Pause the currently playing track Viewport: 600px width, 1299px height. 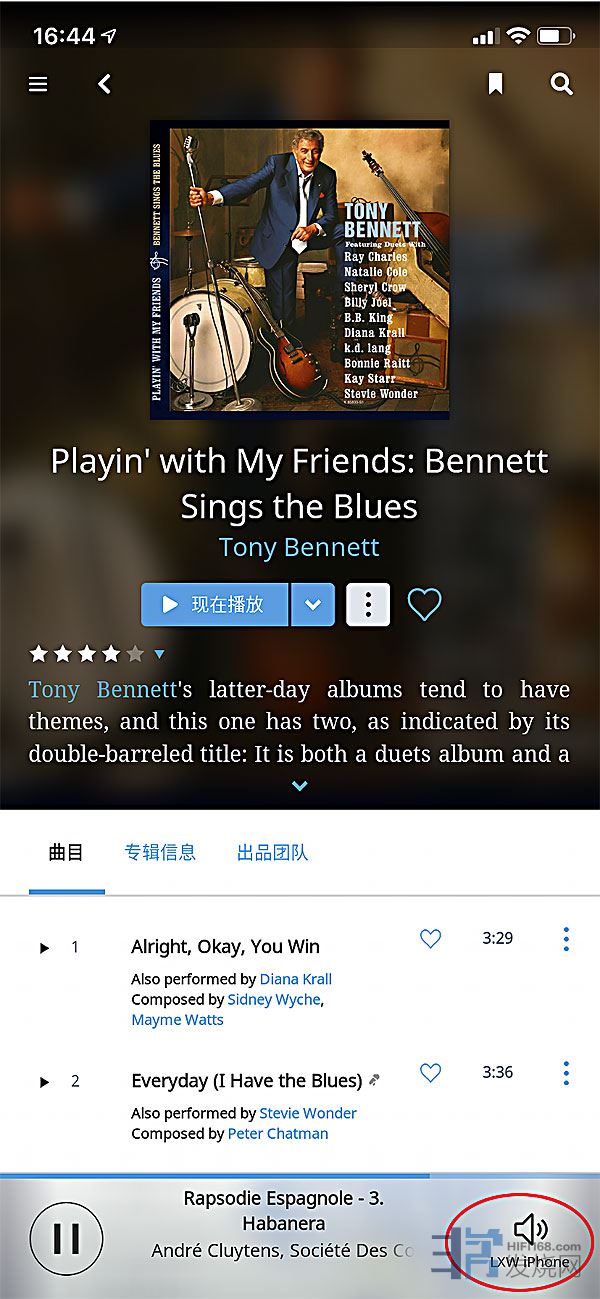coord(66,1239)
